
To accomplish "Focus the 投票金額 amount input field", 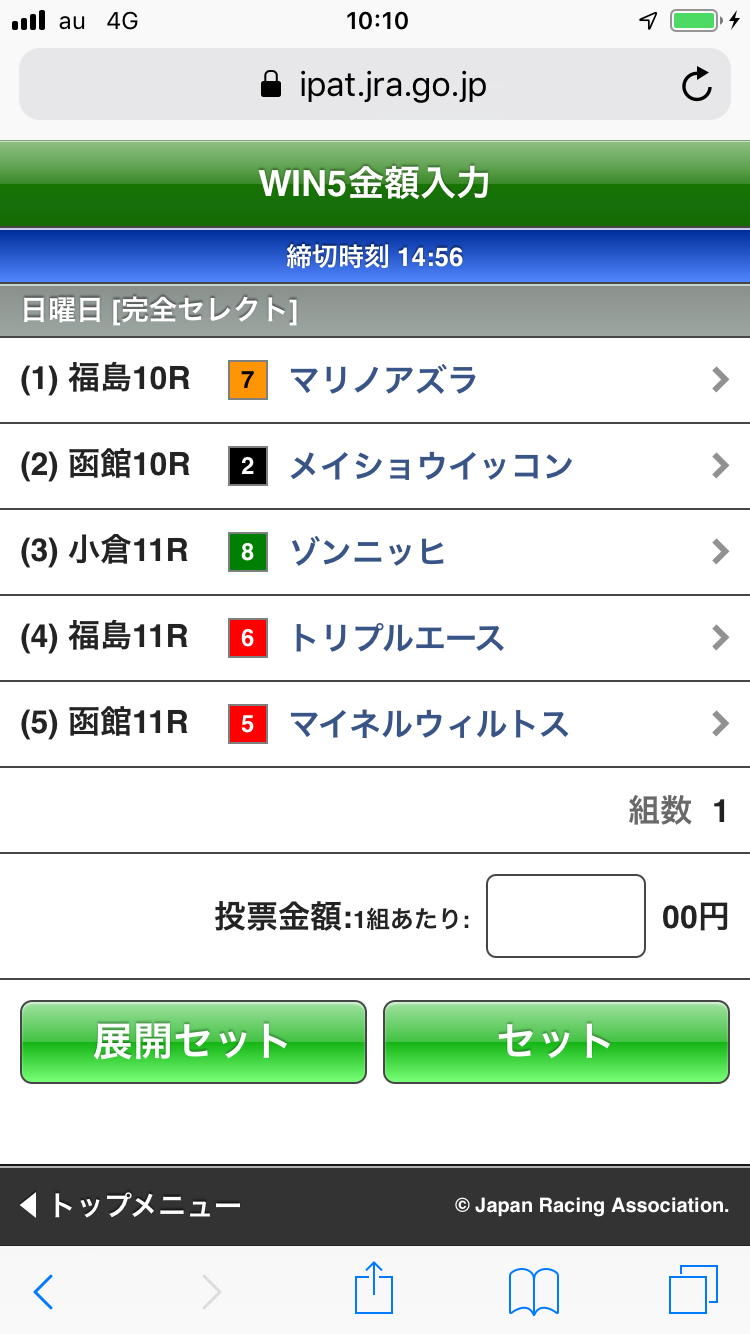I will coord(565,916).
